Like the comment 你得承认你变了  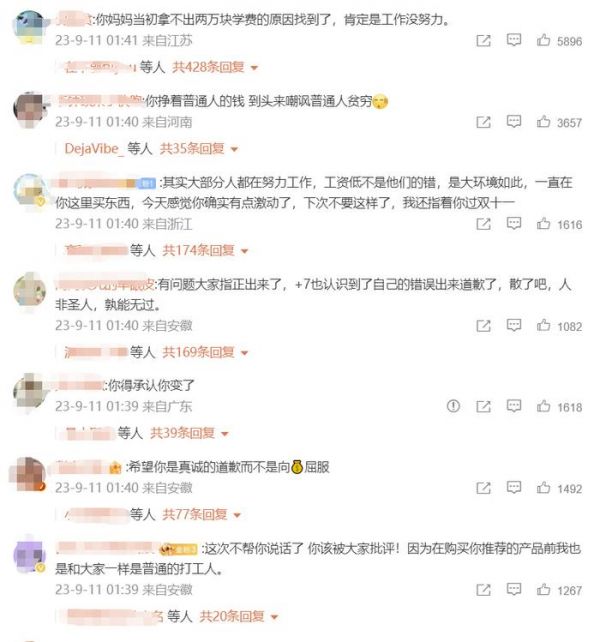tap(544, 407)
